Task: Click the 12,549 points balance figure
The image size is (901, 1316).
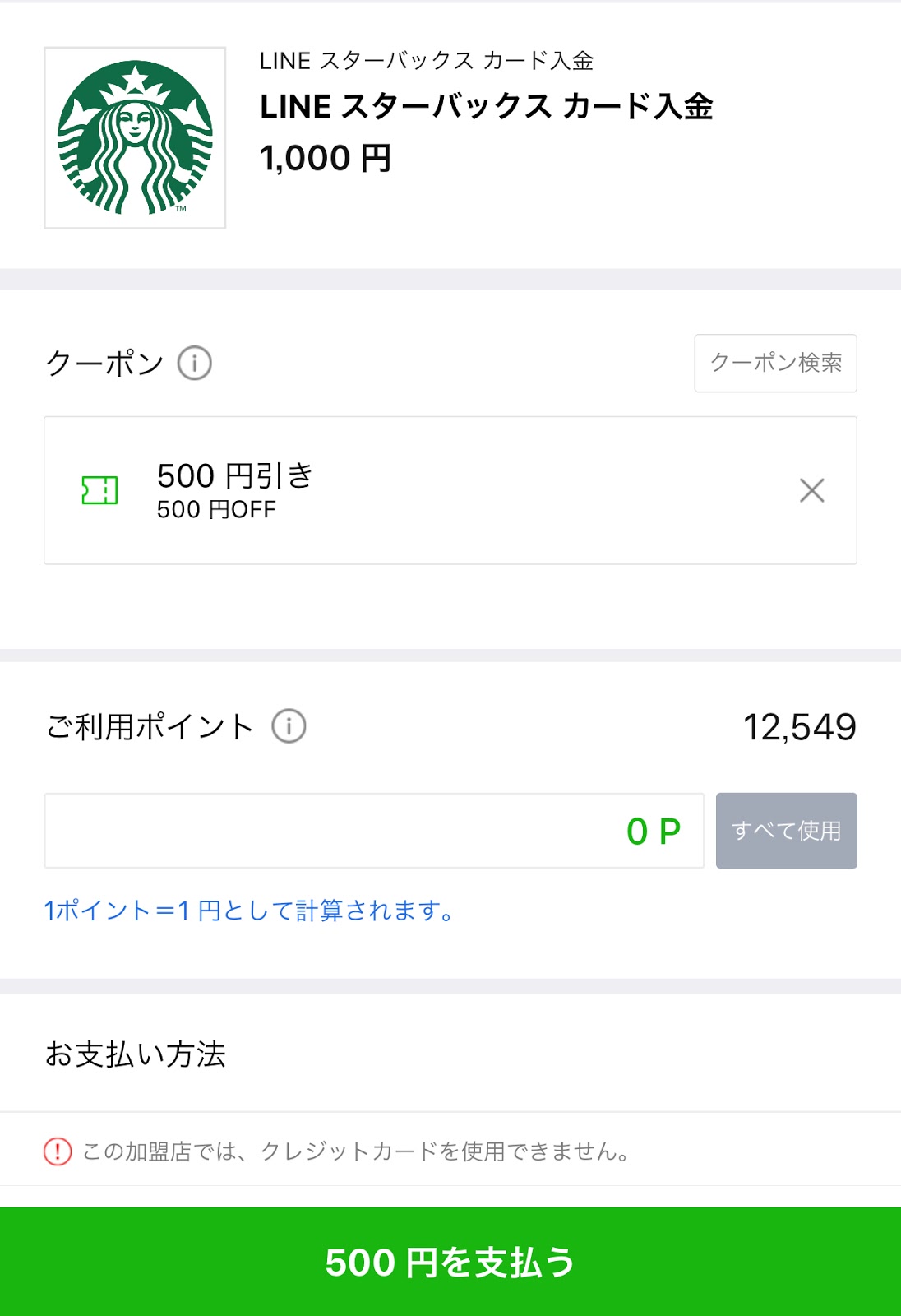Action: (x=802, y=726)
